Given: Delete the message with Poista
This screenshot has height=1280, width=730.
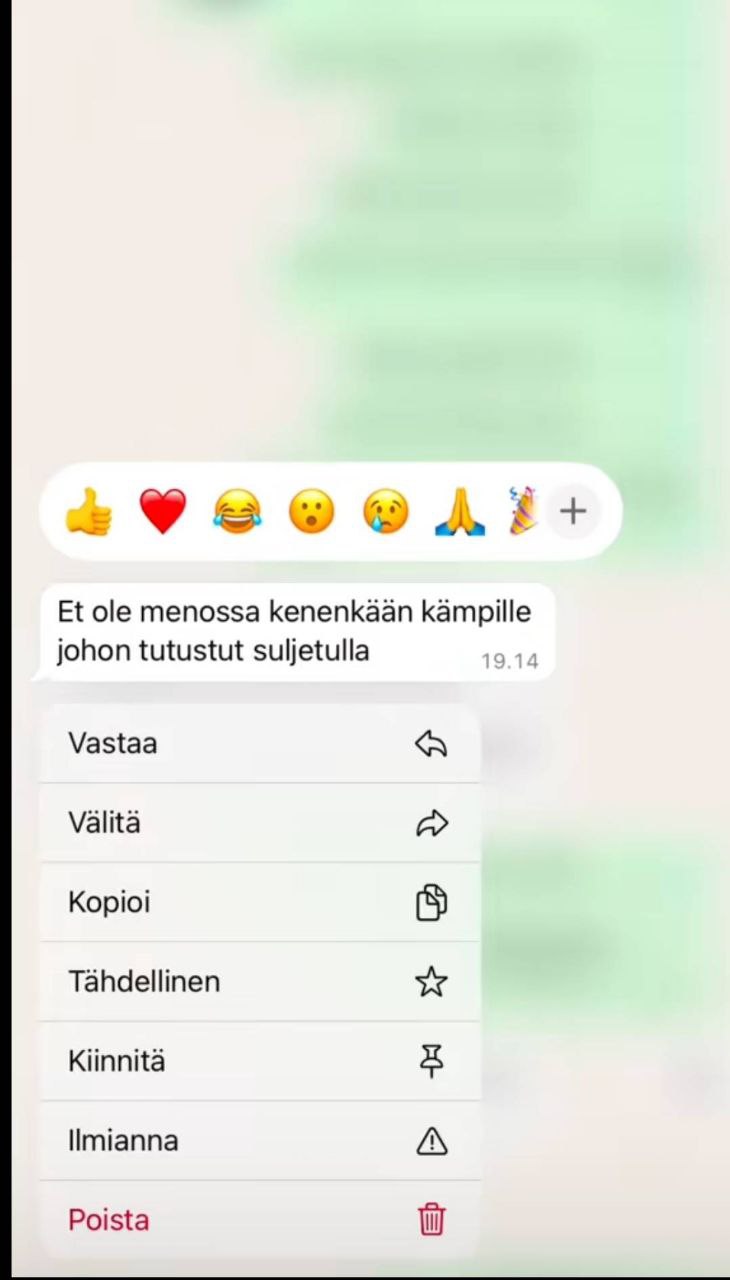Looking at the screenshot, I should pyautogui.click(x=258, y=1220).
